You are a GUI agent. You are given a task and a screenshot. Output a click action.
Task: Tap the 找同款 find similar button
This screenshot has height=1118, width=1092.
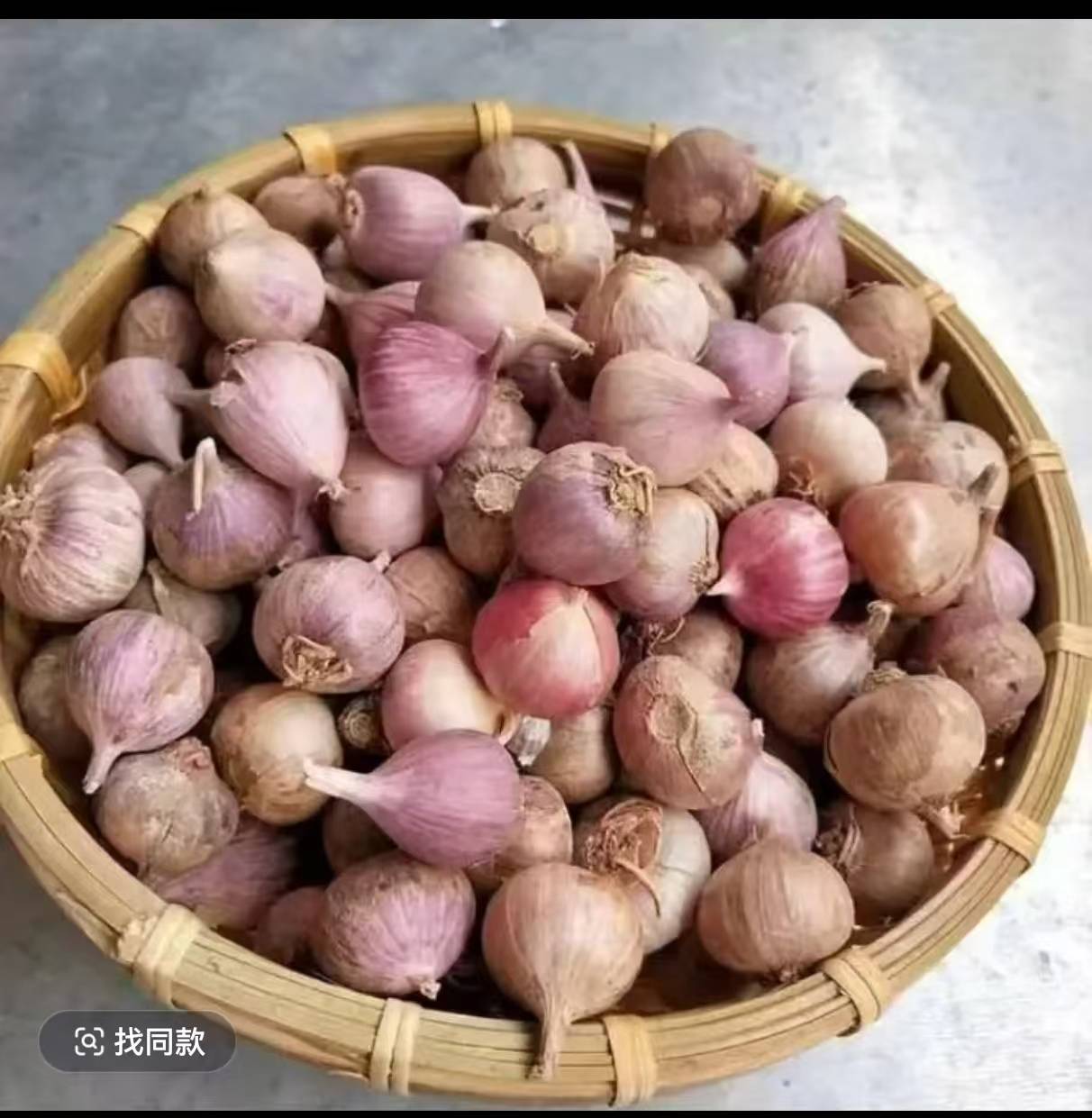coord(137,1041)
